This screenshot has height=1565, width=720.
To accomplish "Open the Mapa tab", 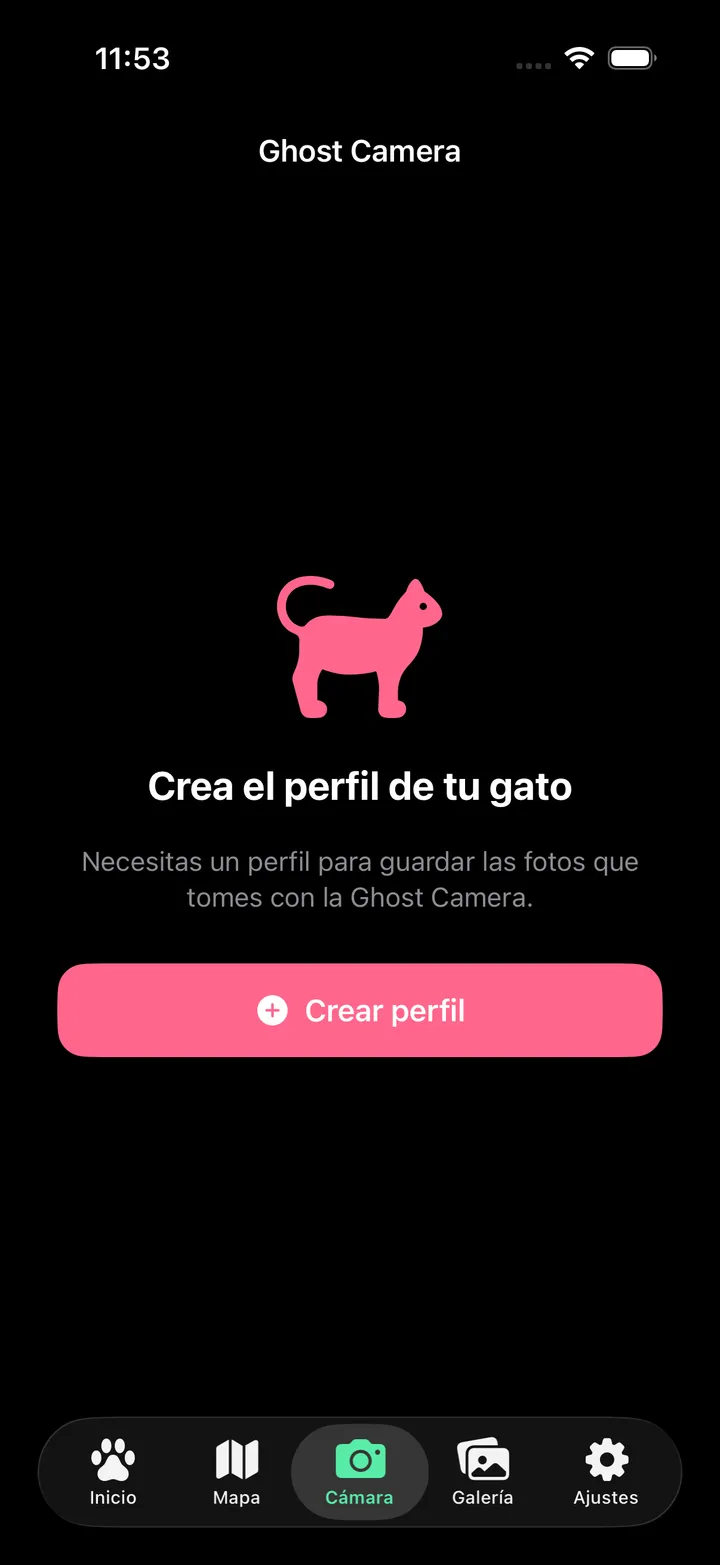I will pyautogui.click(x=236, y=1472).
